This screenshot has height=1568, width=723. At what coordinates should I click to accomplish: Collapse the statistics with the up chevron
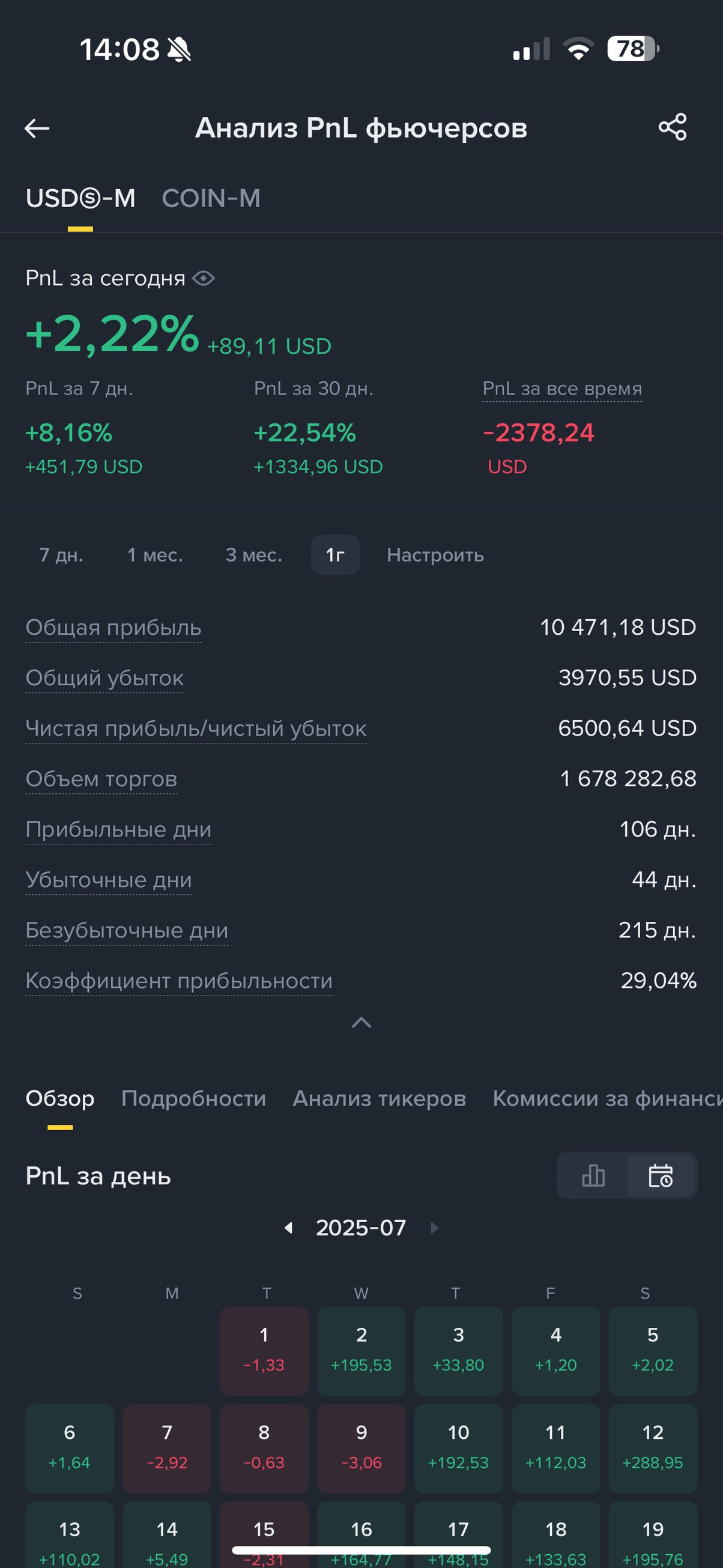click(x=361, y=1023)
